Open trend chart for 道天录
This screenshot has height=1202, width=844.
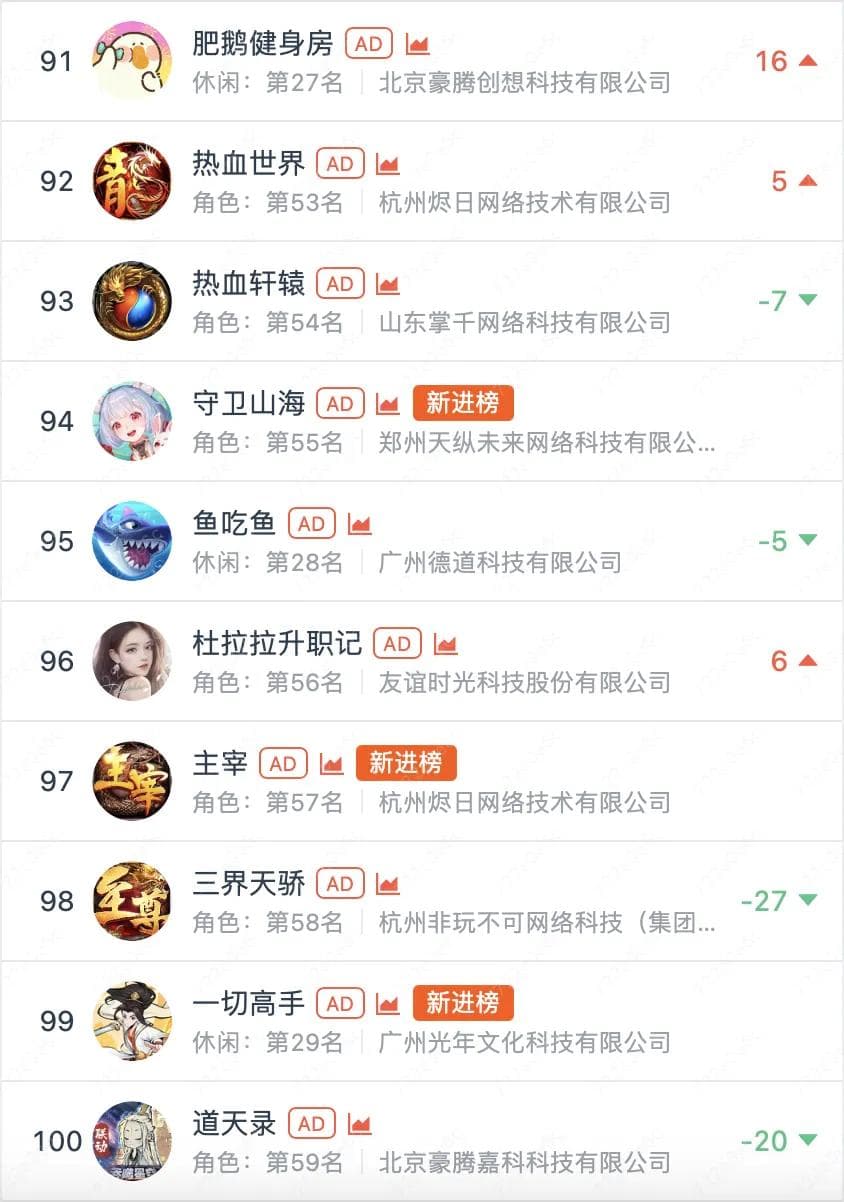pos(360,1125)
